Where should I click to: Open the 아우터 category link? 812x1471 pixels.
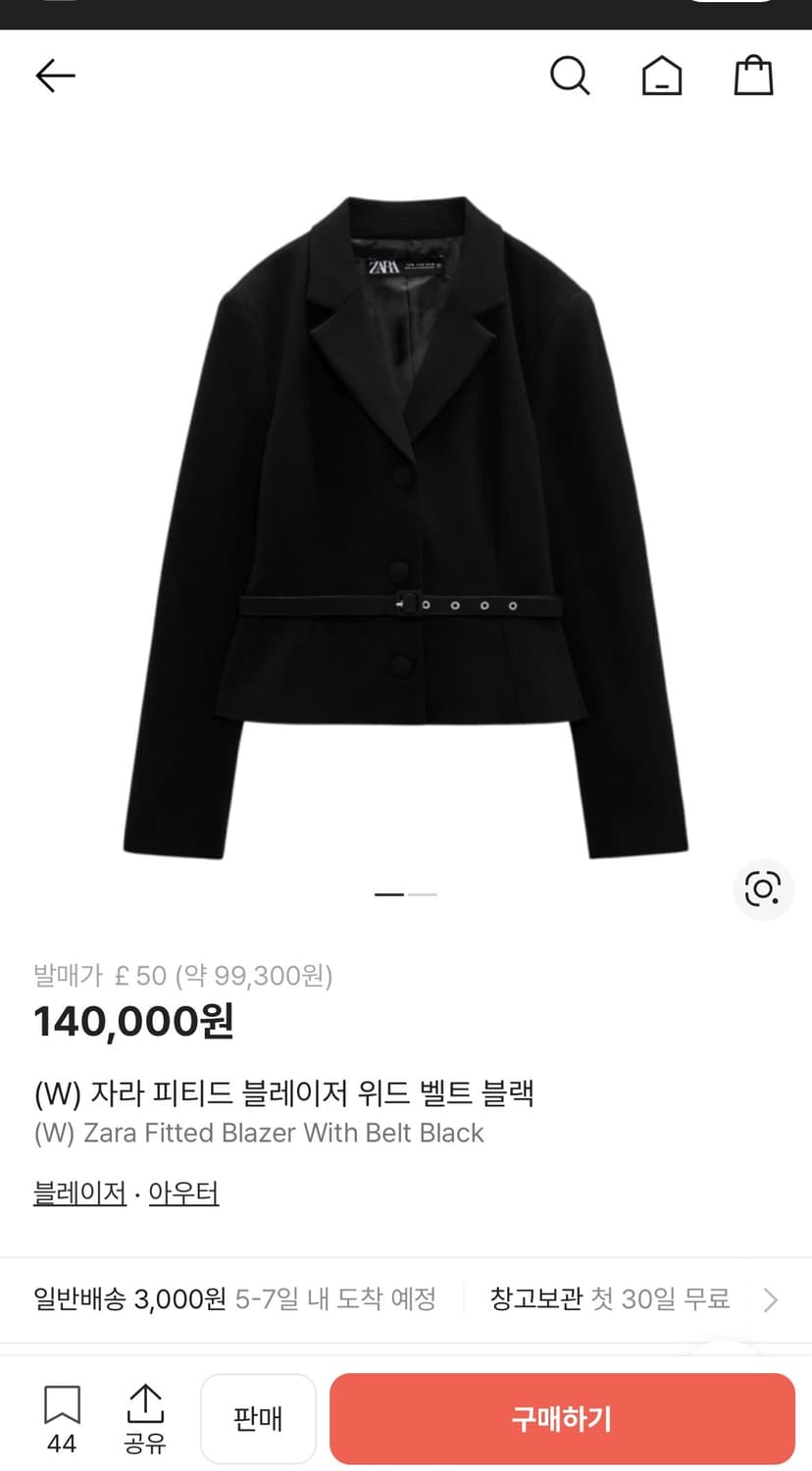(183, 1192)
